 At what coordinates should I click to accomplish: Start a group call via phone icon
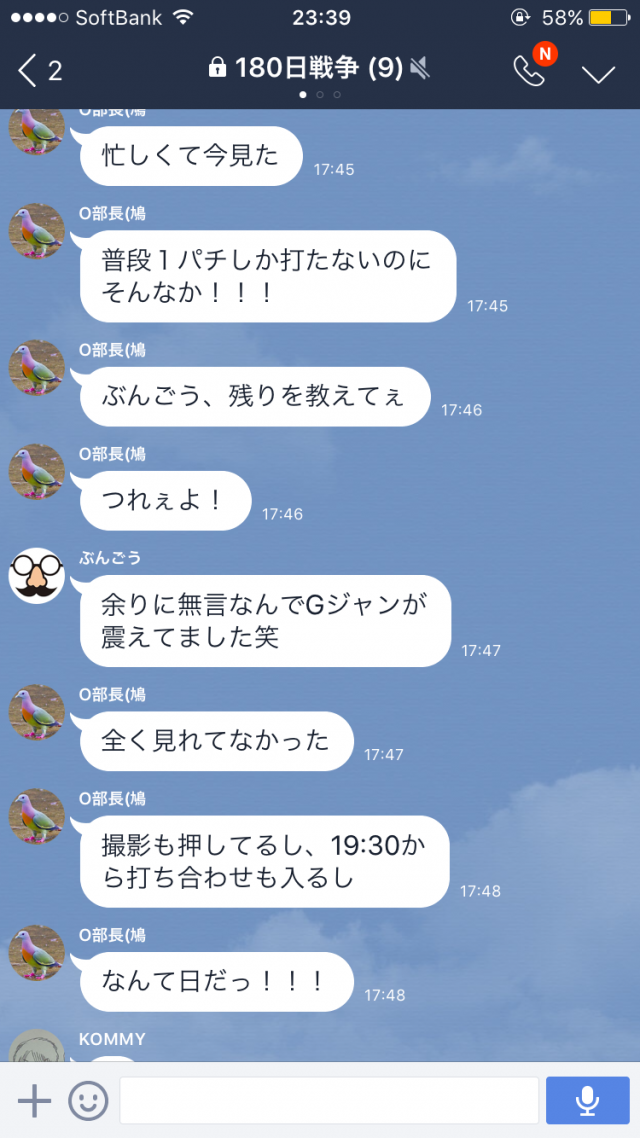(529, 70)
